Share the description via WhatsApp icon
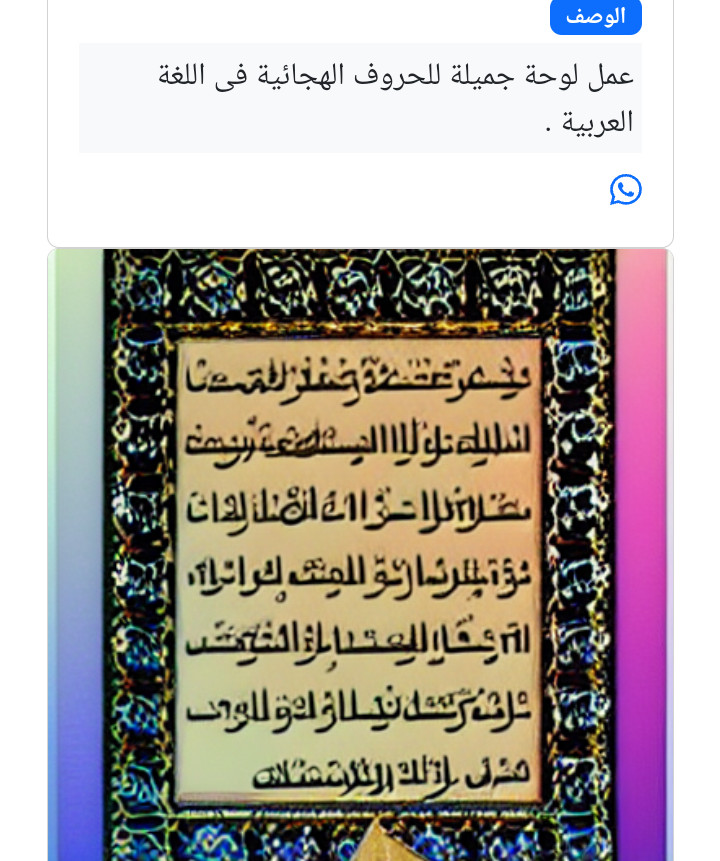 [626, 190]
